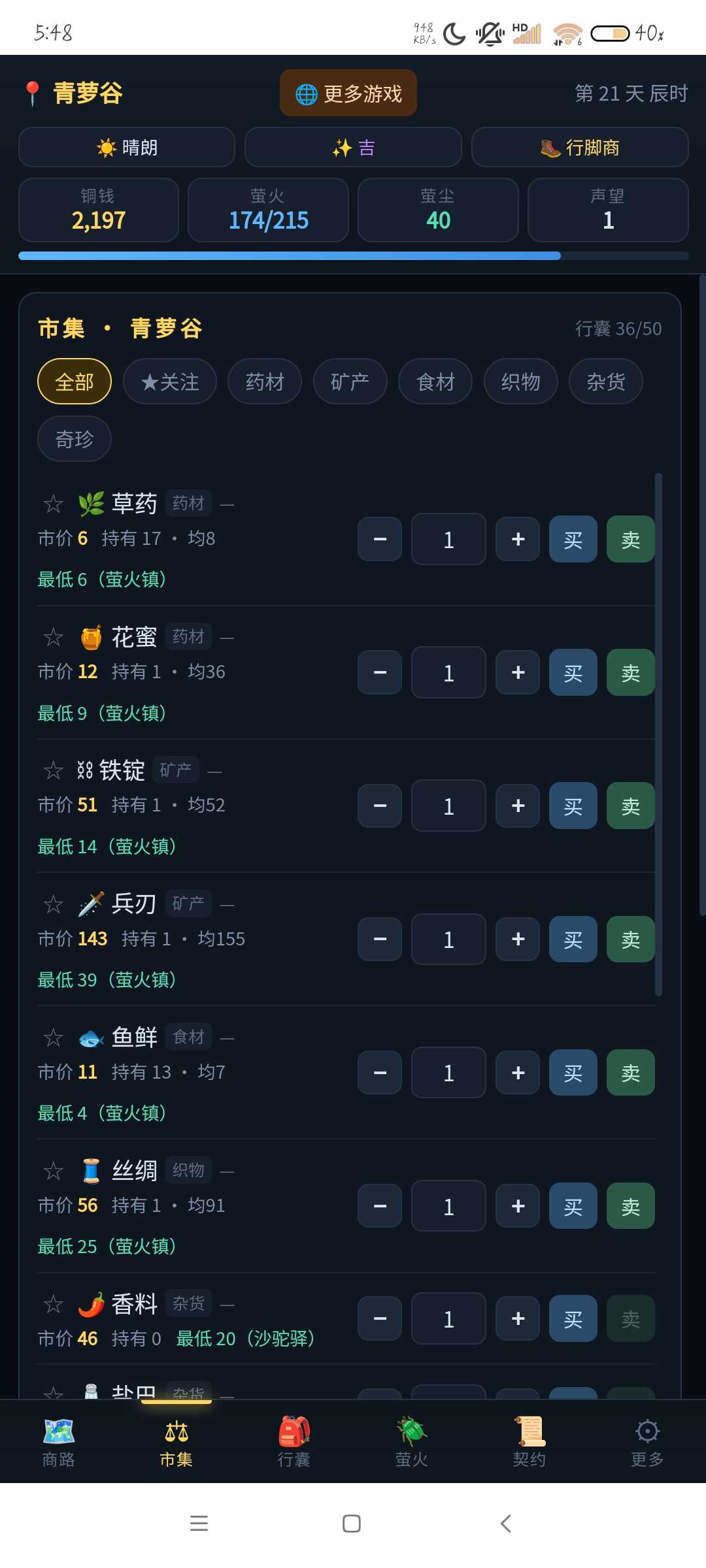Filter the list by 奇珍
This screenshot has height=1568, width=706.
click(75, 439)
